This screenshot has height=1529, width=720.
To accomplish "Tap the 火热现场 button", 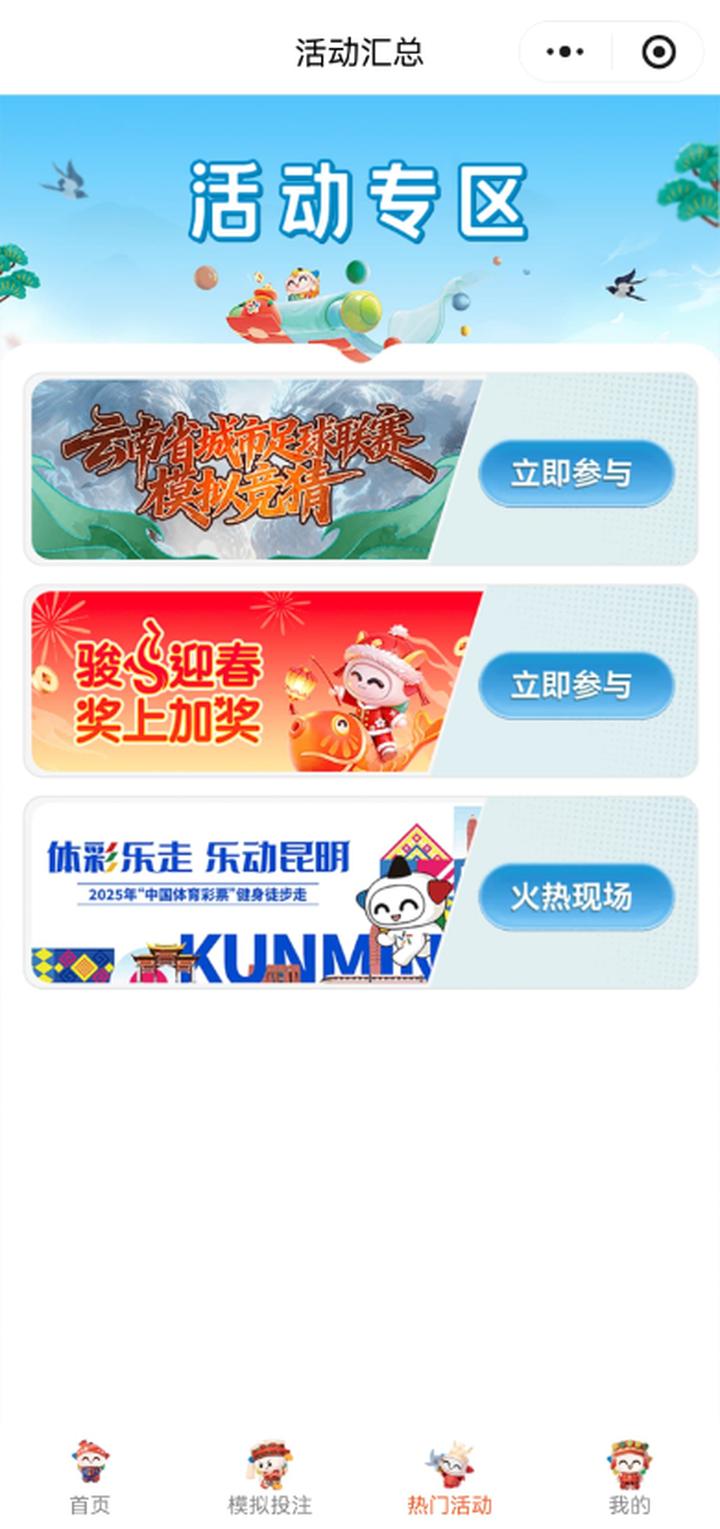I will tap(575, 897).
